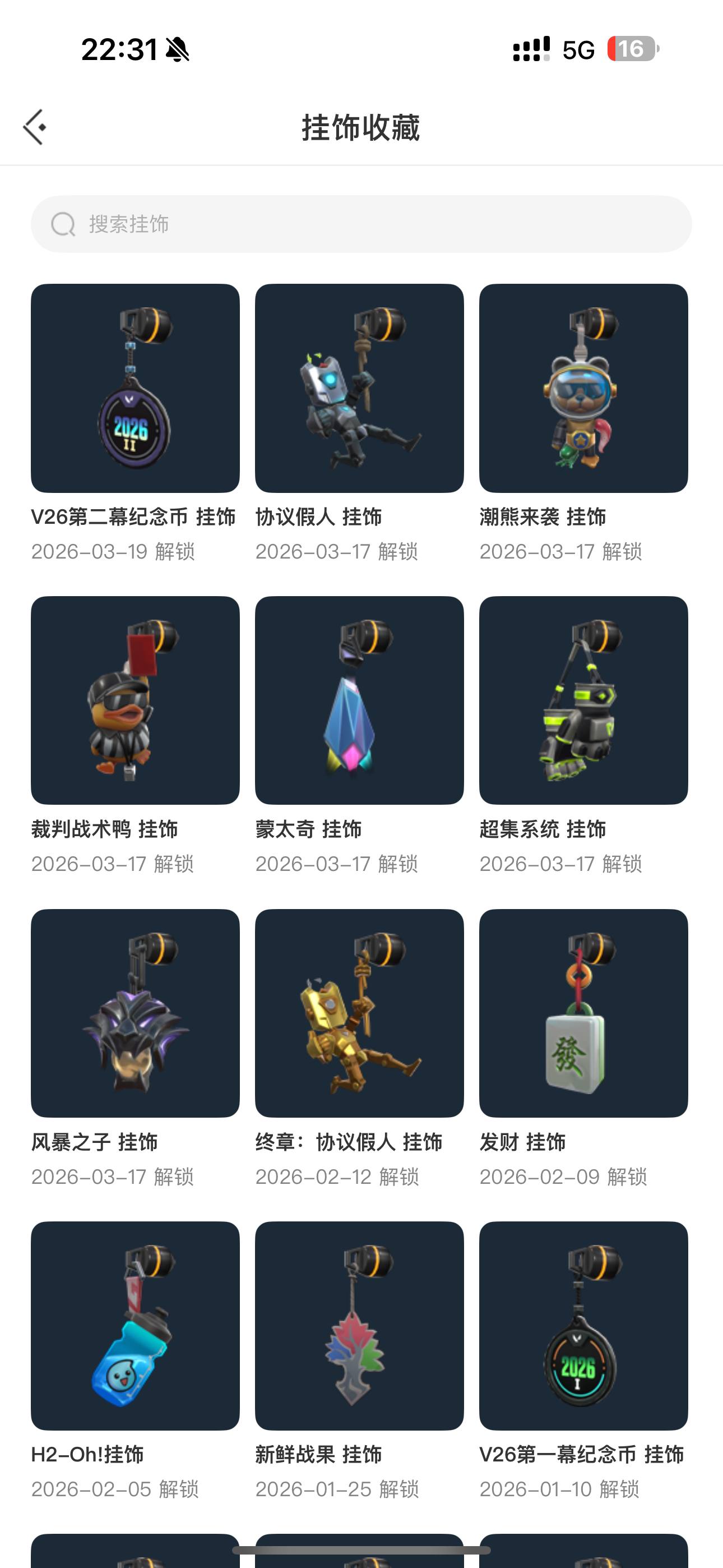Image resolution: width=723 pixels, height=1568 pixels.
Task: Tap the 风暴之子 dark helmet buddy
Action: (135, 1012)
